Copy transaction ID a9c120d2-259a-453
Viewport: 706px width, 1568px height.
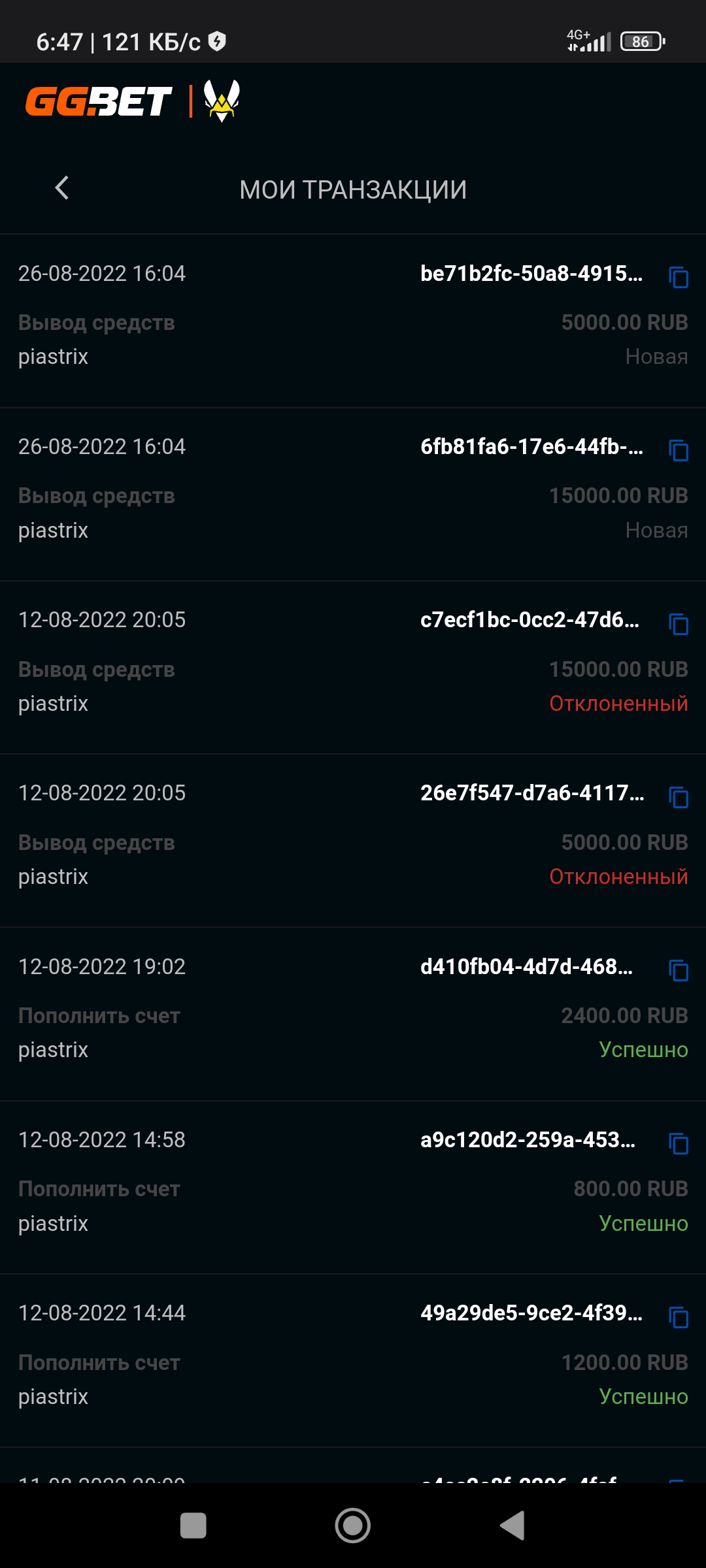[679, 1143]
